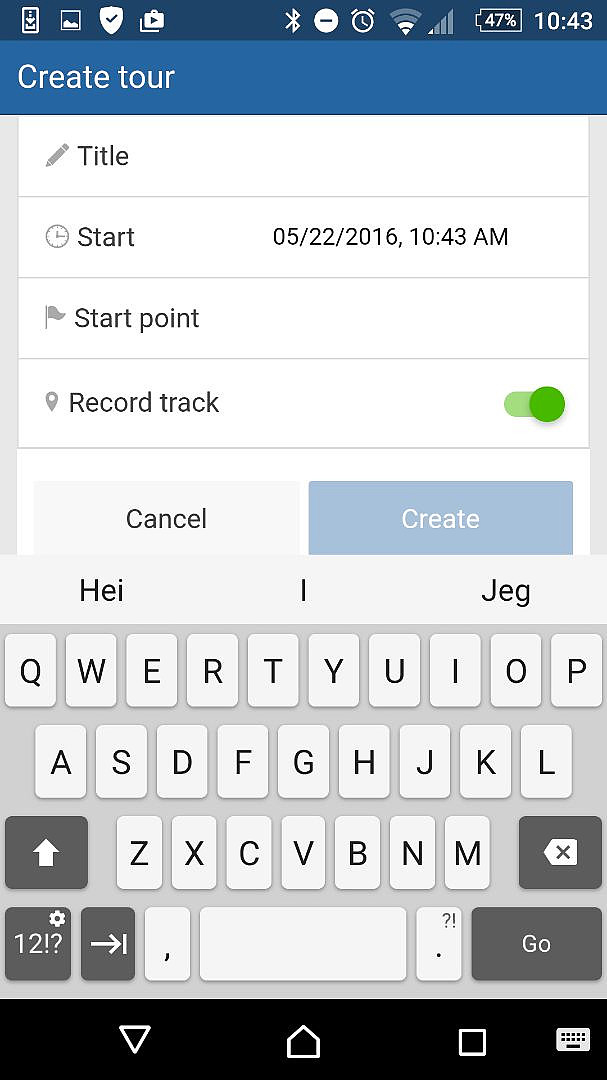607x1080 pixels.
Task: Choose the Jeg keyboard suggestion
Action: point(506,591)
